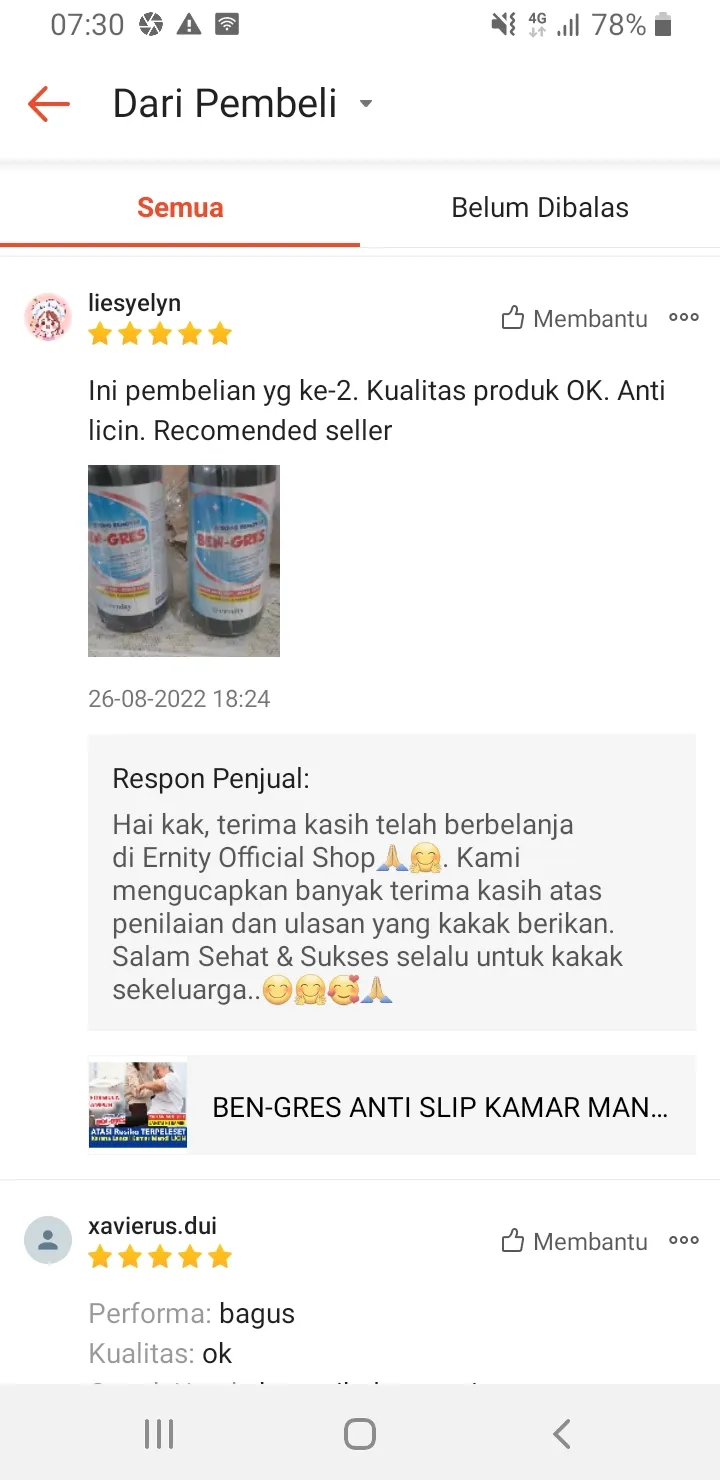720x1480 pixels.
Task: Mark liesyelyn's review as Membantu
Action: pyautogui.click(x=574, y=319)
